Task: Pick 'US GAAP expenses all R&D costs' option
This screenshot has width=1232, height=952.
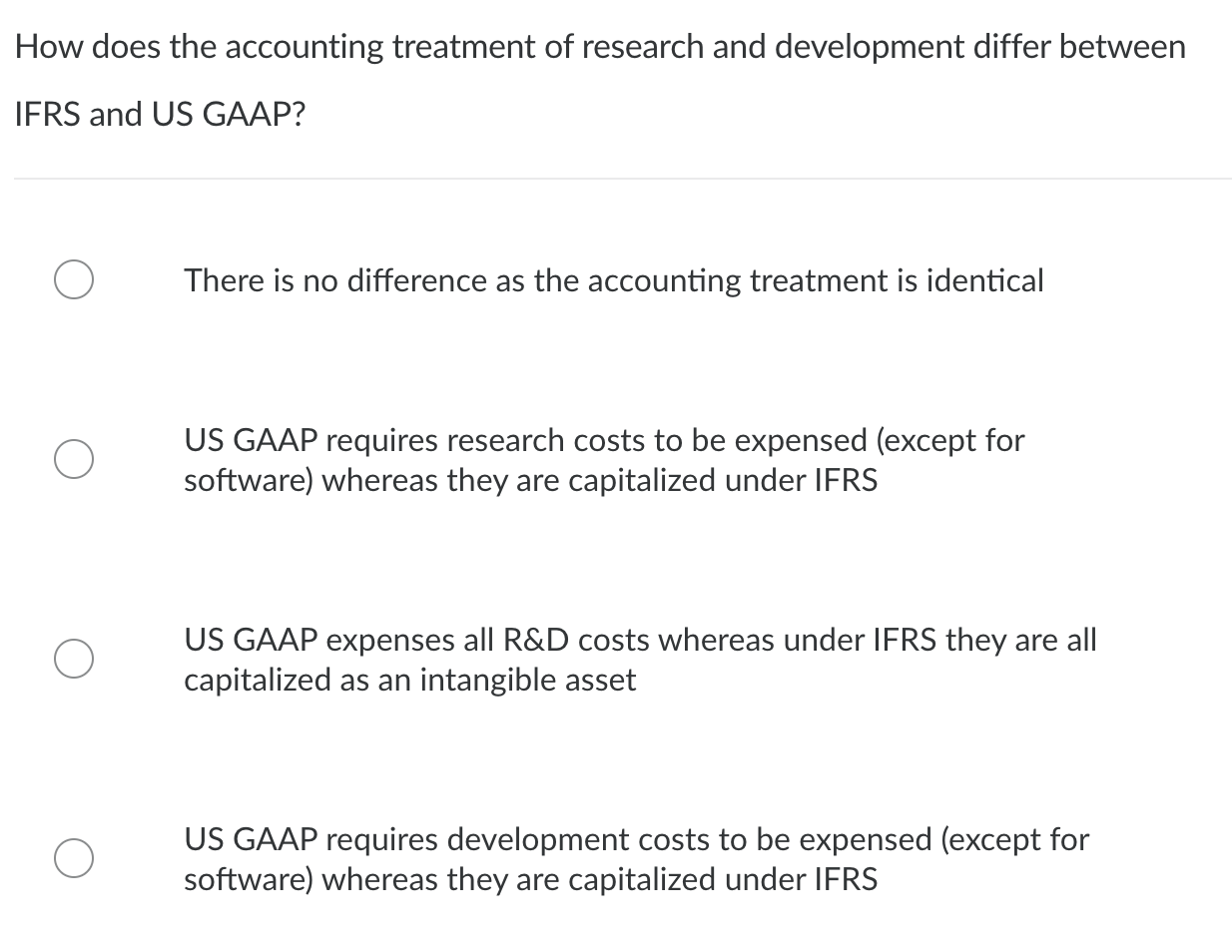Action: coord(75,660)
